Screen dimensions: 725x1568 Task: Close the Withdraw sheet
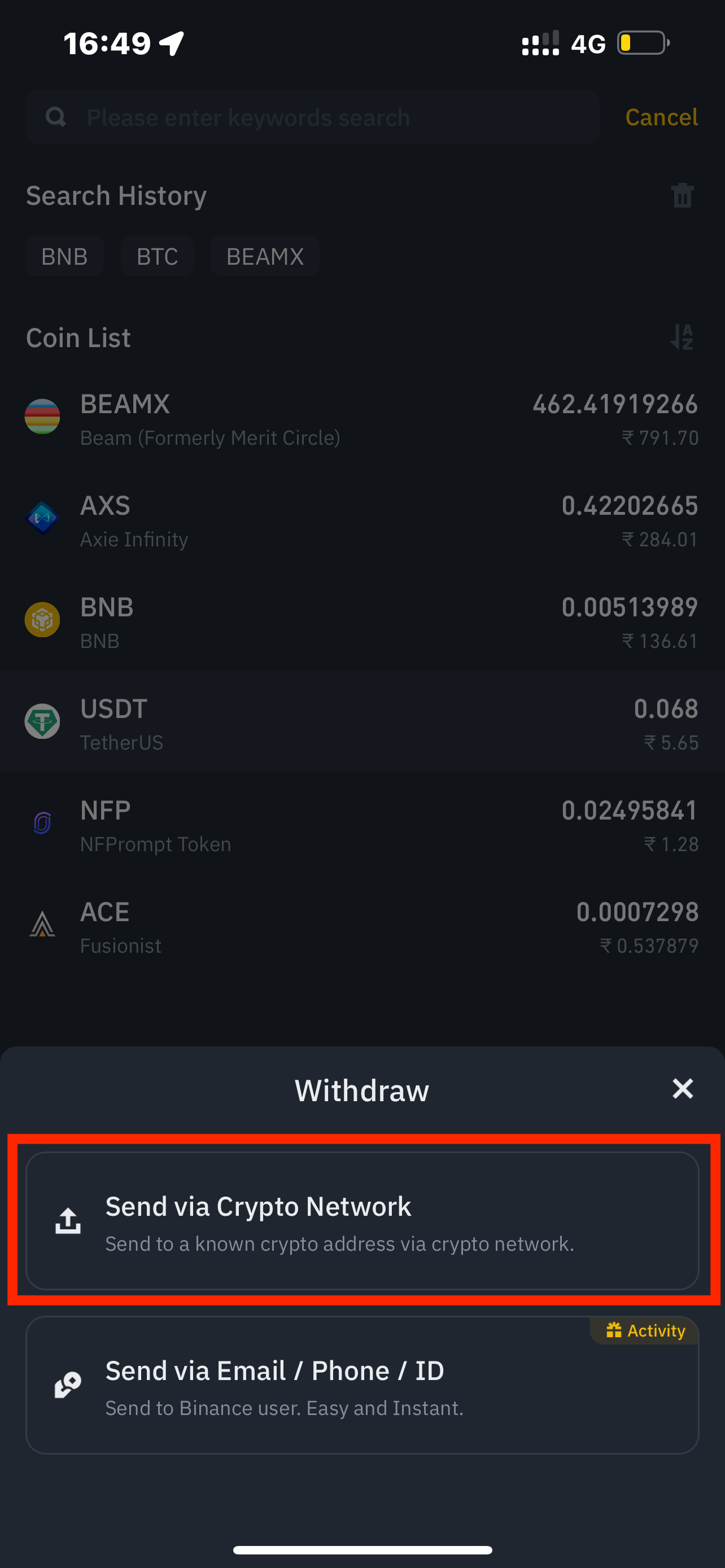683,1088
